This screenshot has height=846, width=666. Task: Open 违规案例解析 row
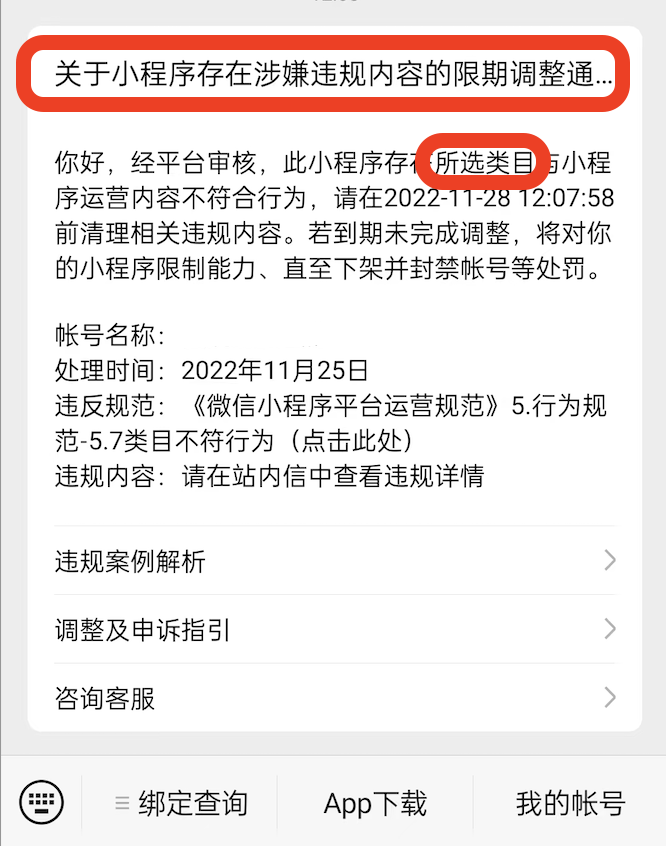(x=334, y=561)
